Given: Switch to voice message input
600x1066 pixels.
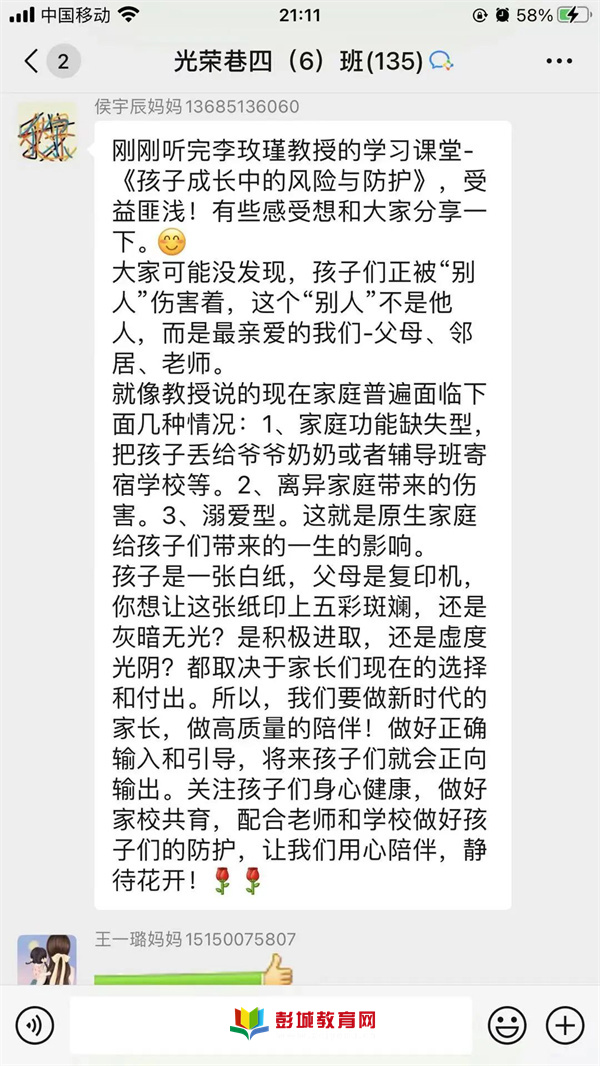Looking at the screenshot, I should tap(36, 1026).
